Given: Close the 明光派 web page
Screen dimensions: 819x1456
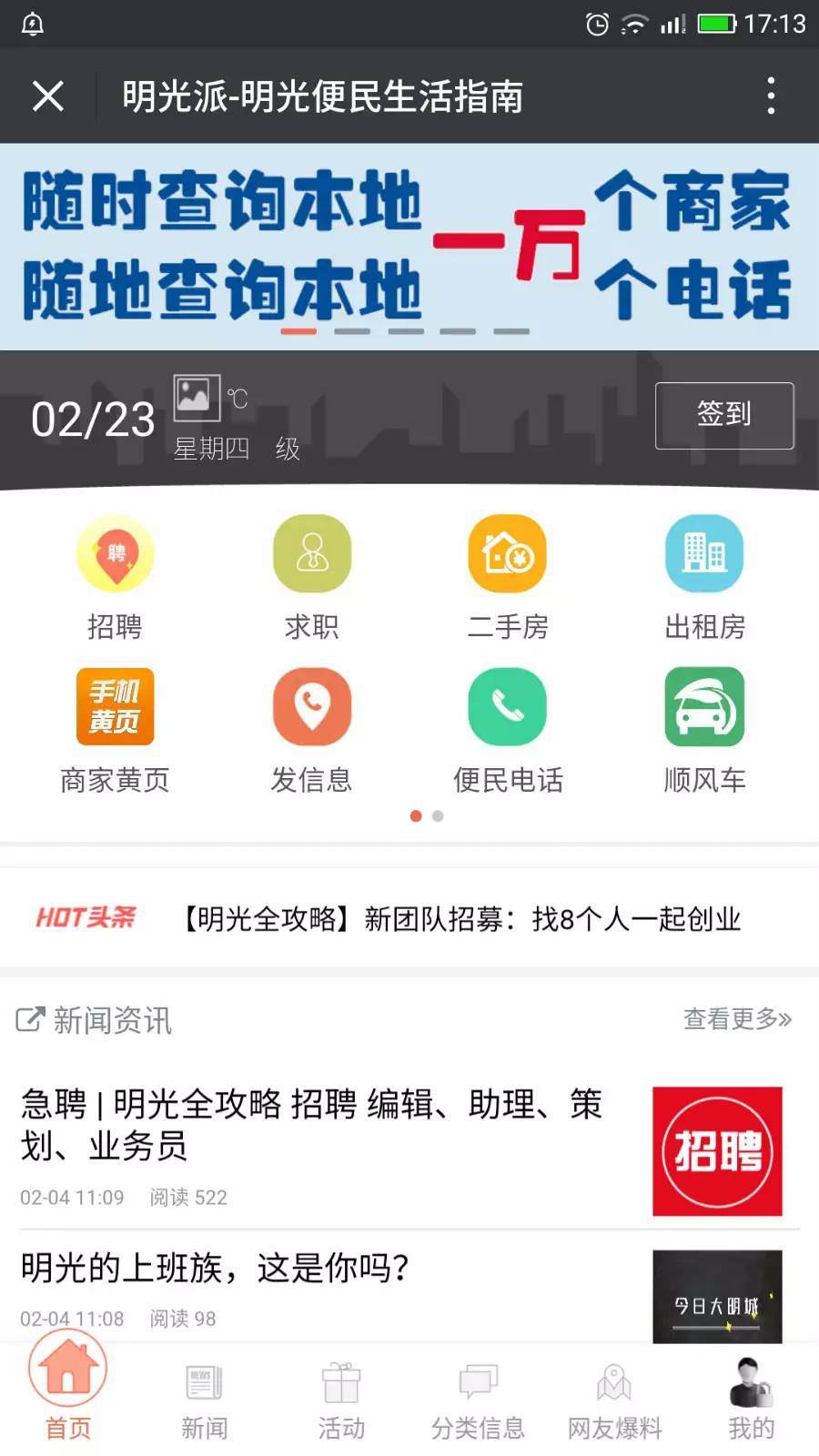Looking at the screenshot, I should [x=47, y=96].
